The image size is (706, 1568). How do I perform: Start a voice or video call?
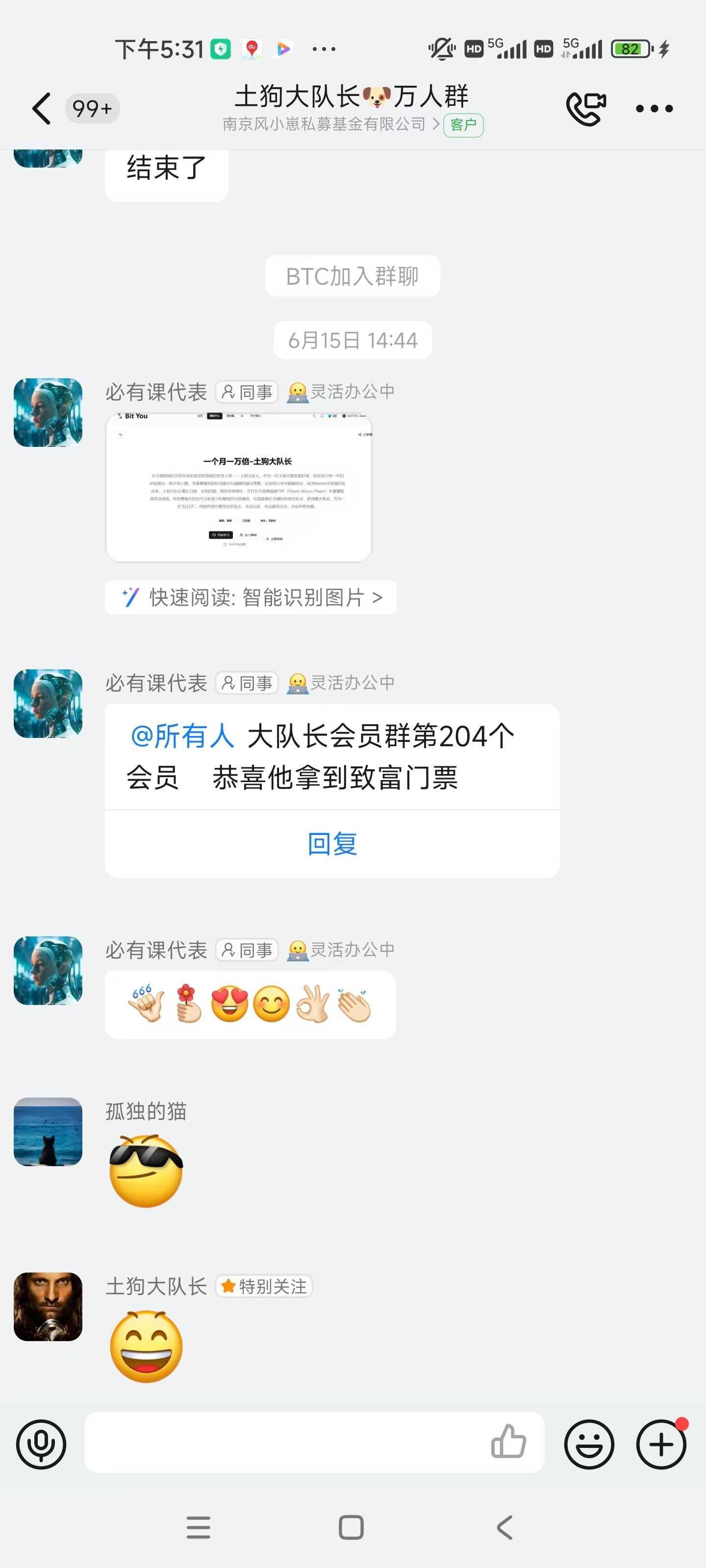click(x=585, y=108)
